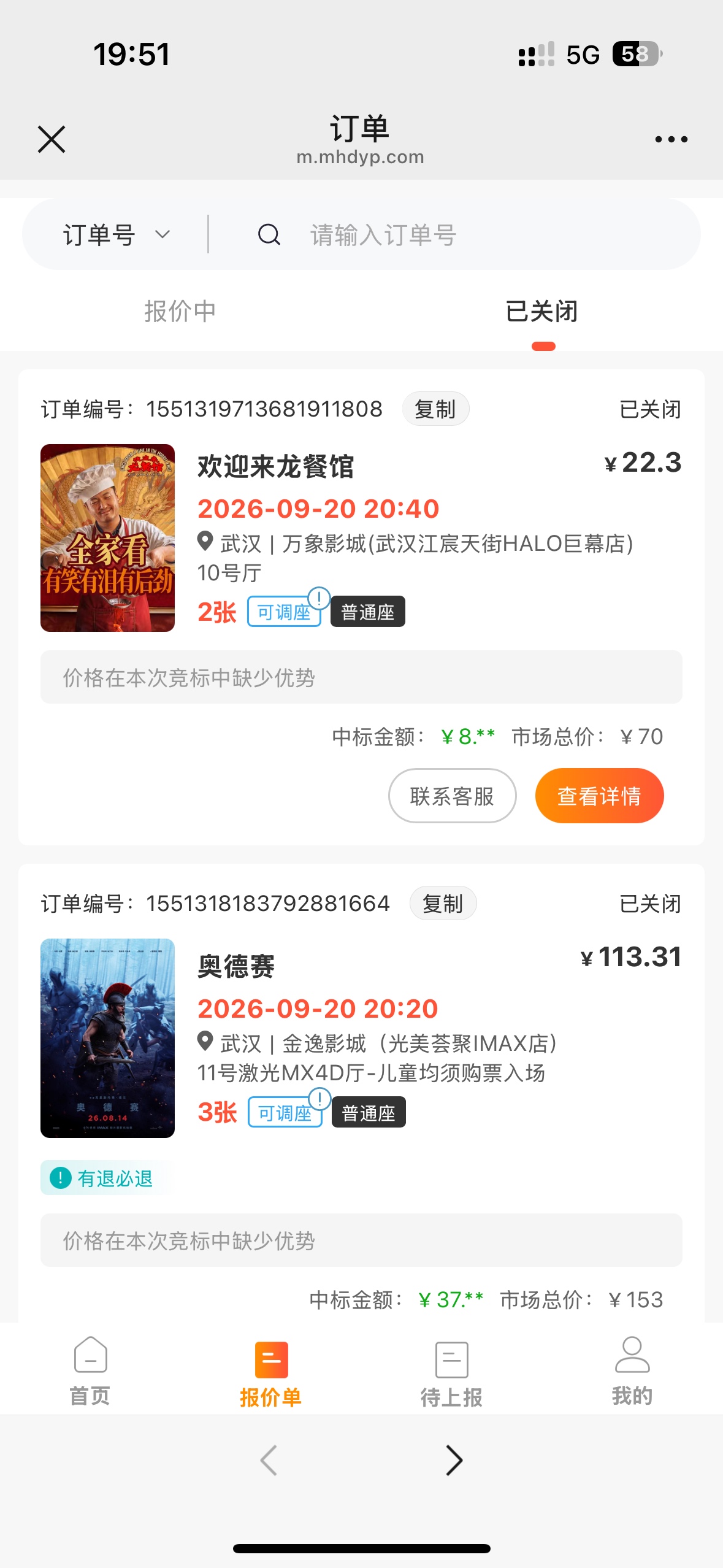The height and width of the screenshot is (1568, 723).
Task: Switch to the 报价中 tab
Action: (180, 311)
